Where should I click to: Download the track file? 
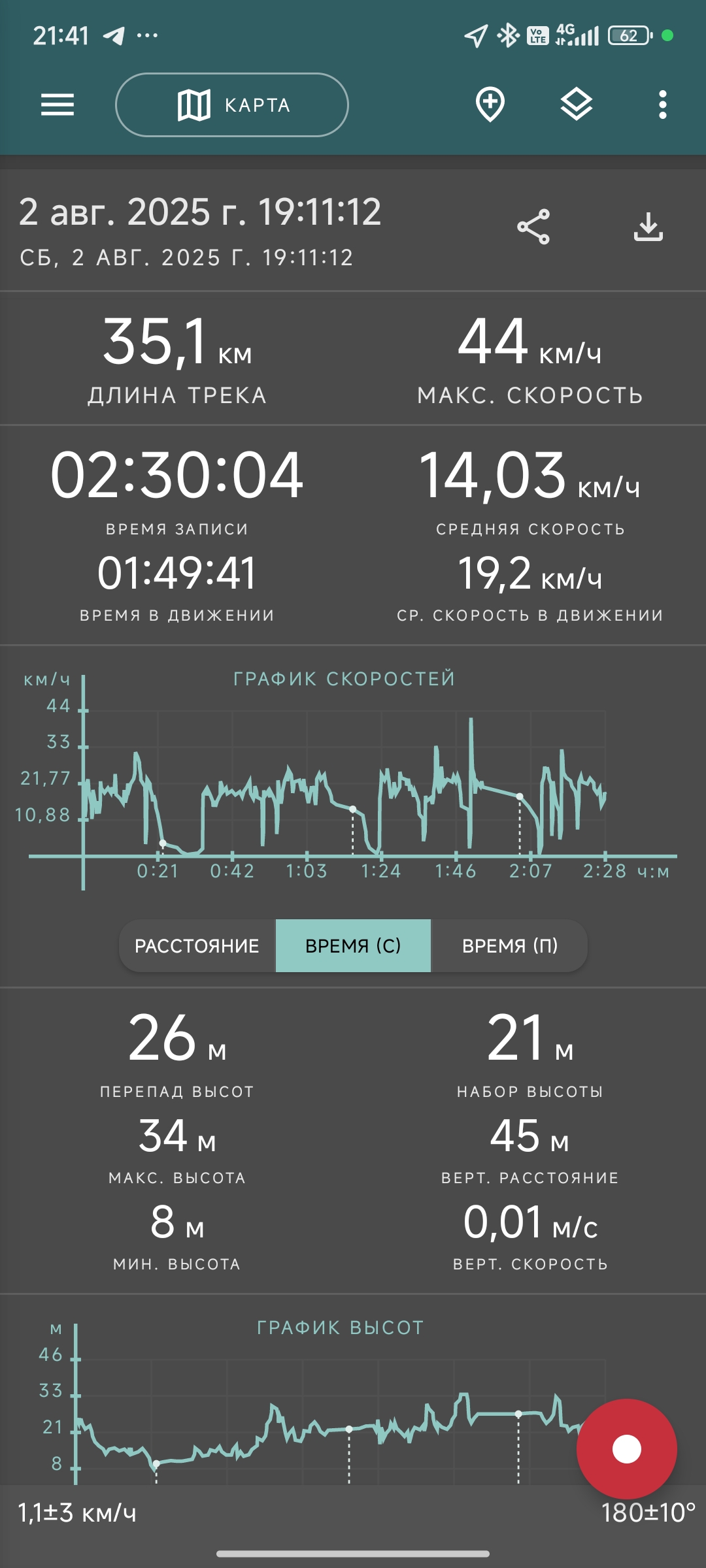[648, 227]
